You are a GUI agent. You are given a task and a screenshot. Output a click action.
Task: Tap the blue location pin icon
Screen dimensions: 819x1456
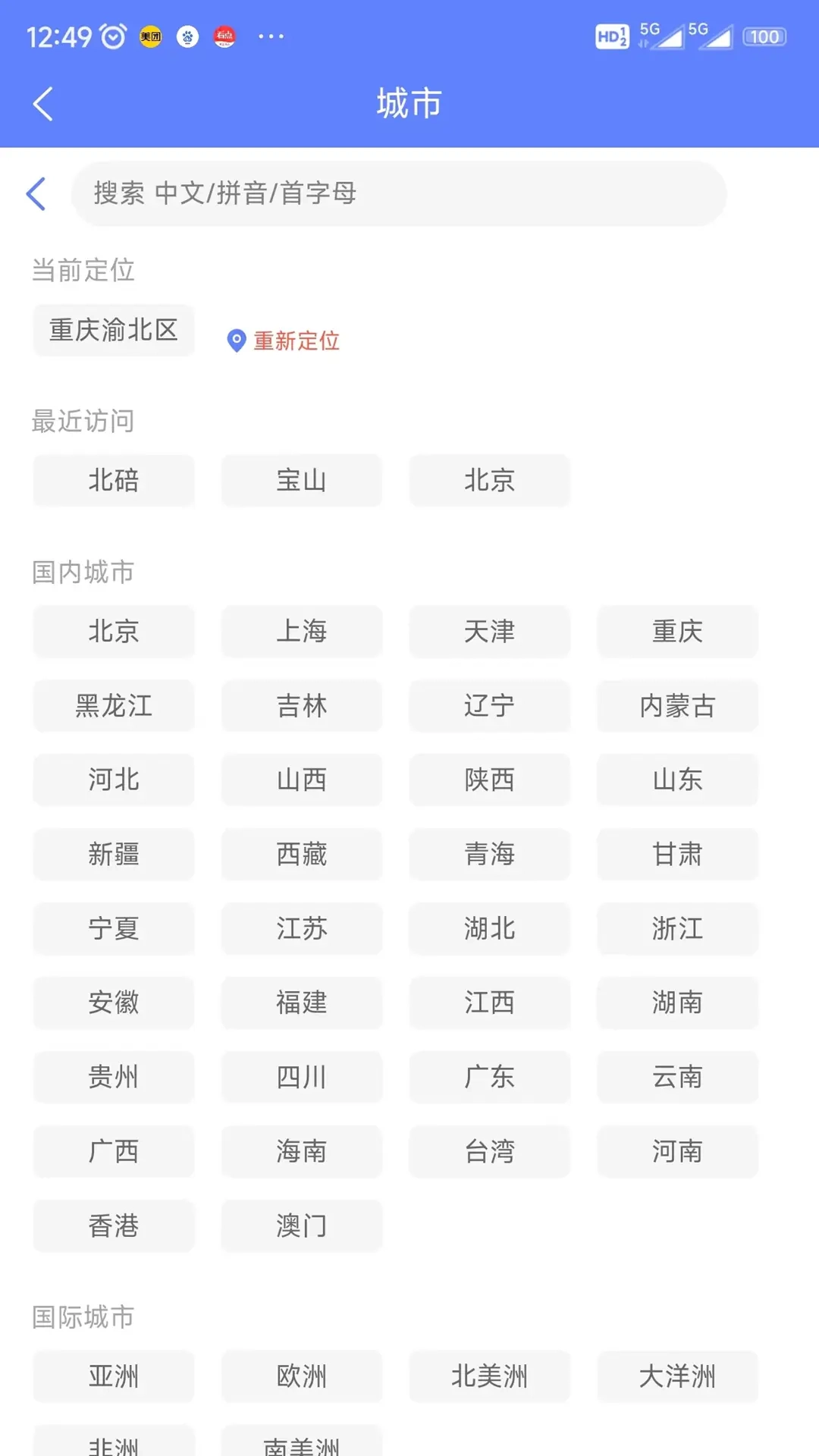click(x=235, y=340)
